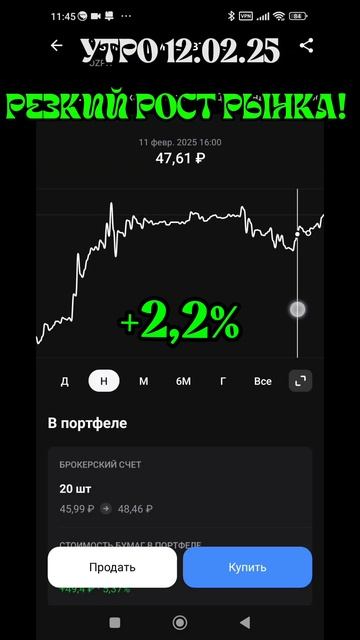
Task: Switch chart to the Г (year) period
Action: pyautogui.click(x=223, y=381)
